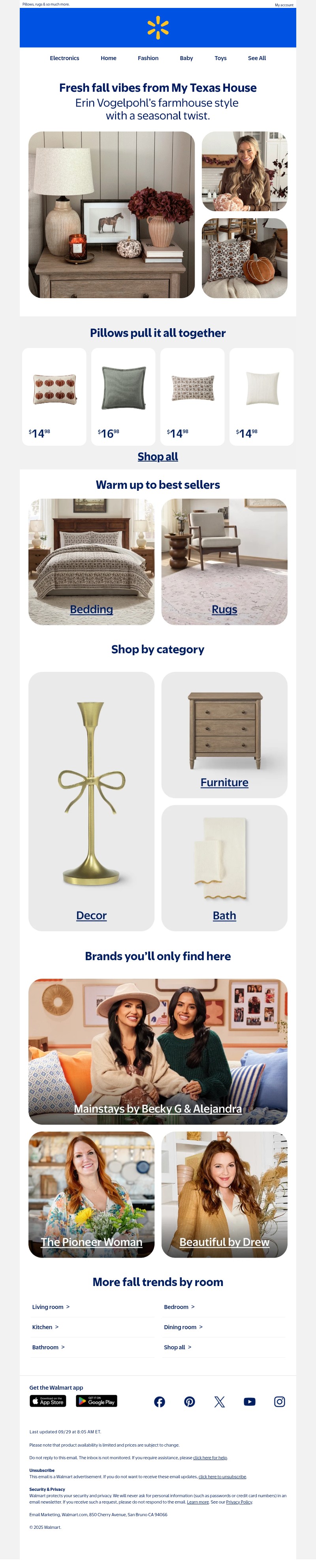Open the Fashion category
The height and width of the screenshot is (1568, 316).
coord(148,59)
